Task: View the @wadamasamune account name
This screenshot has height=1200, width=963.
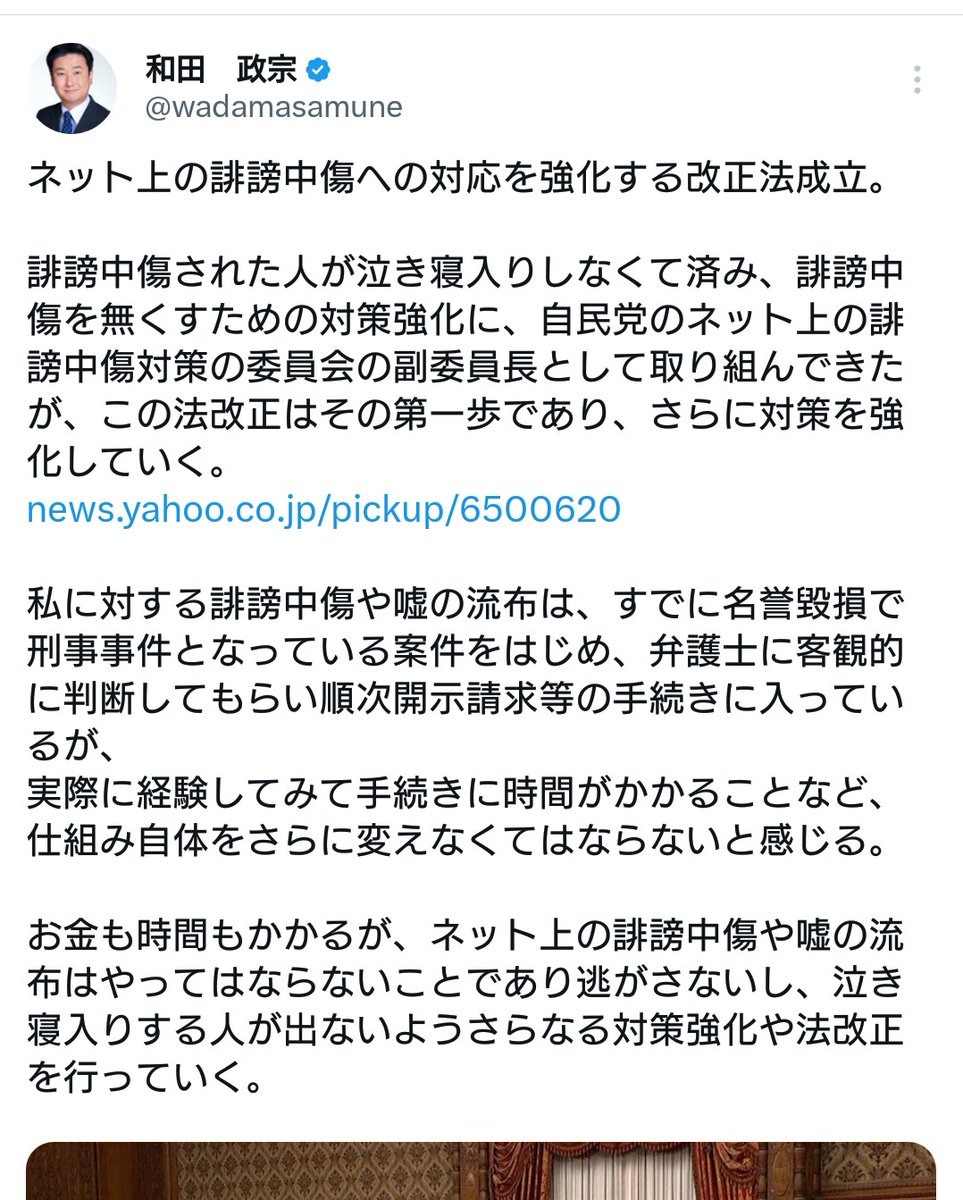Action: click(x=274, y=108)
